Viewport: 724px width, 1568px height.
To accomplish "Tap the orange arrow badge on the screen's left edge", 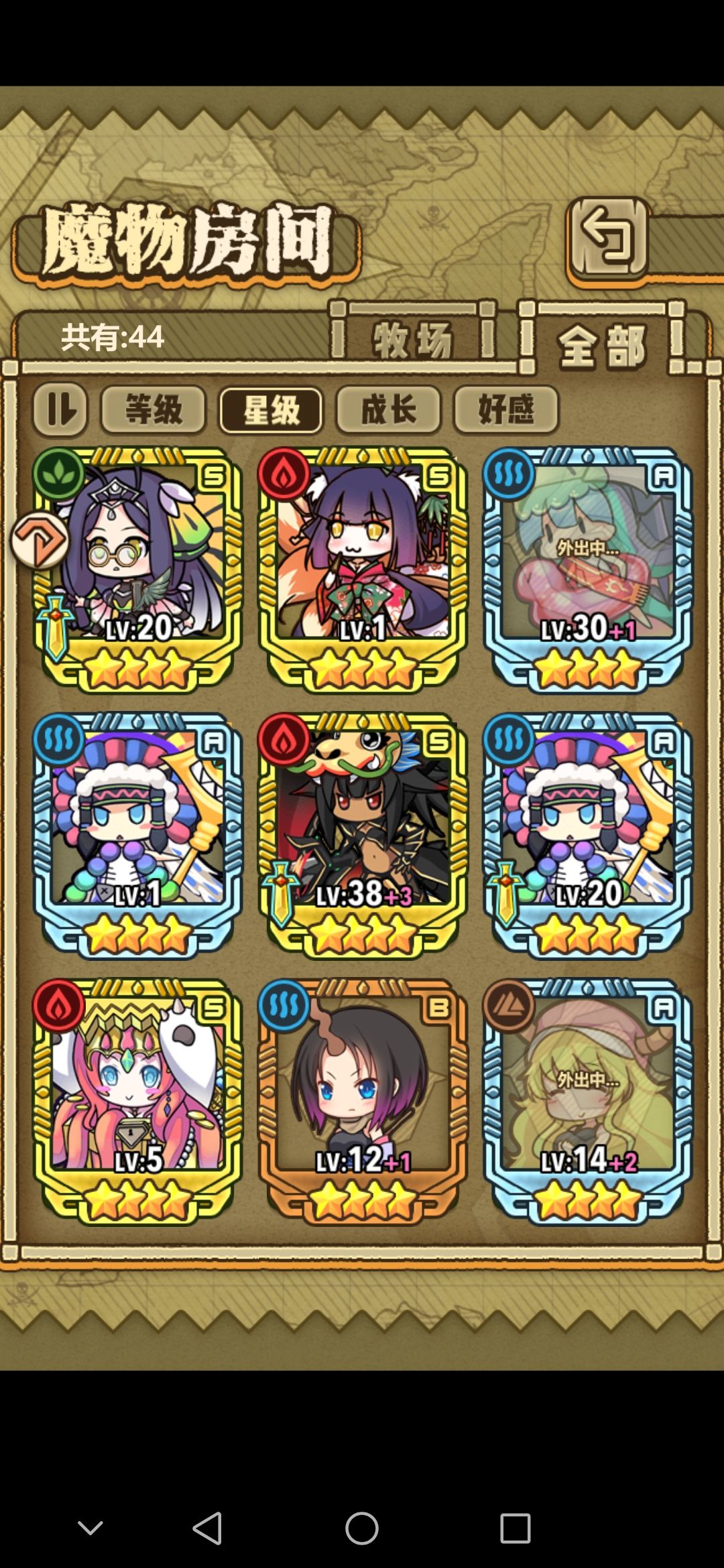I will [x=38, y=539].
